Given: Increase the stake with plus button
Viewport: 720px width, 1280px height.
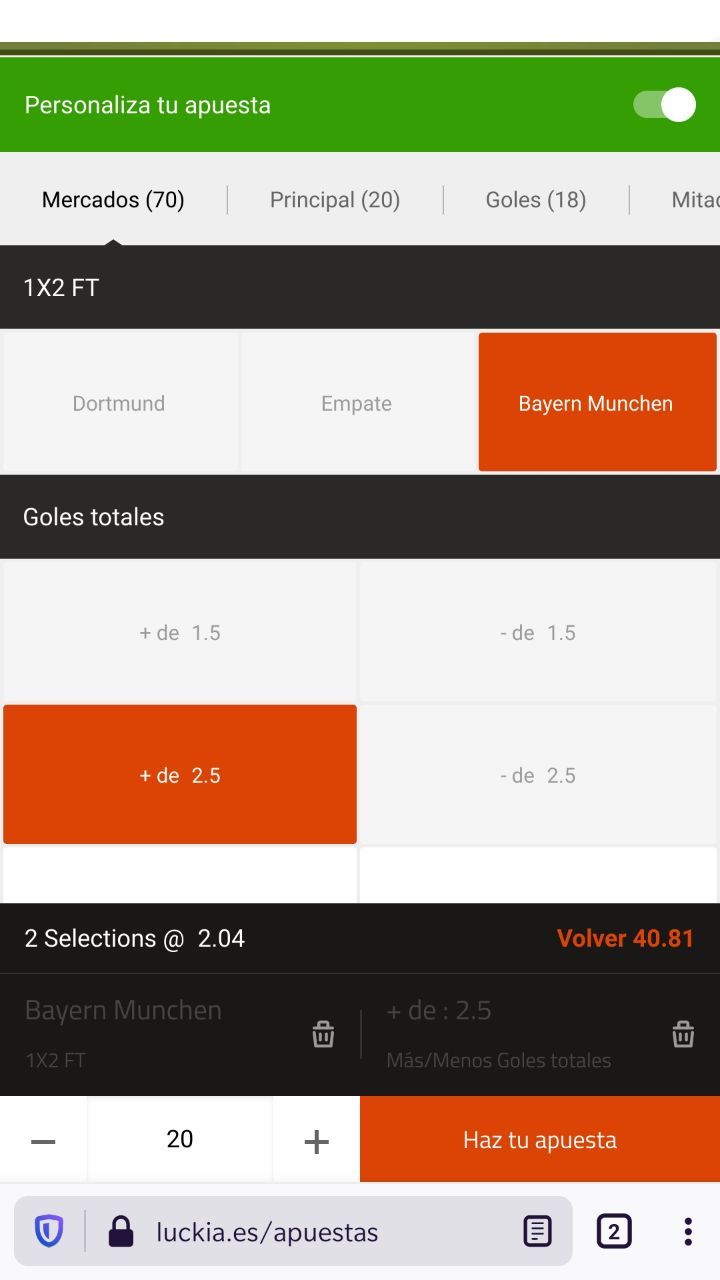Looking at the screenshot, I should tap(316, 1140).
